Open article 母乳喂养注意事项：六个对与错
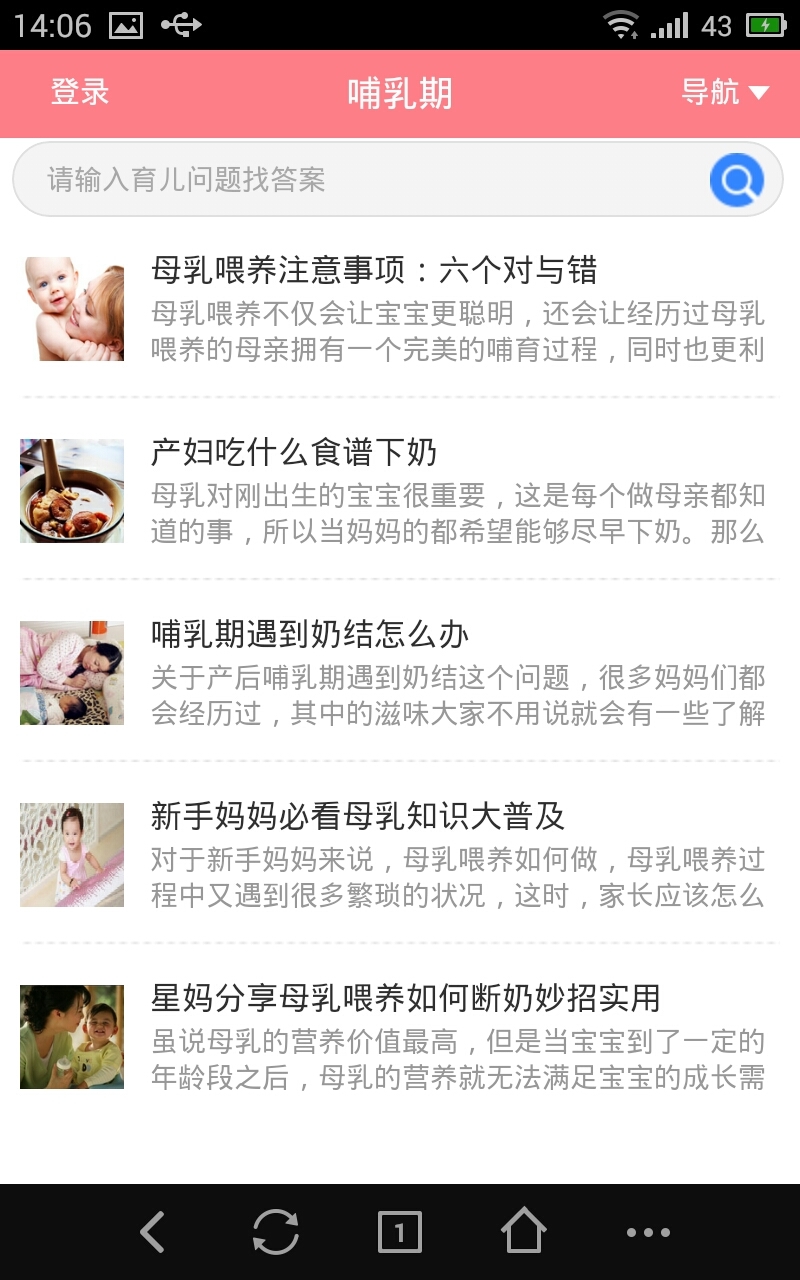 pyautogui.click(x=374, y=270)
